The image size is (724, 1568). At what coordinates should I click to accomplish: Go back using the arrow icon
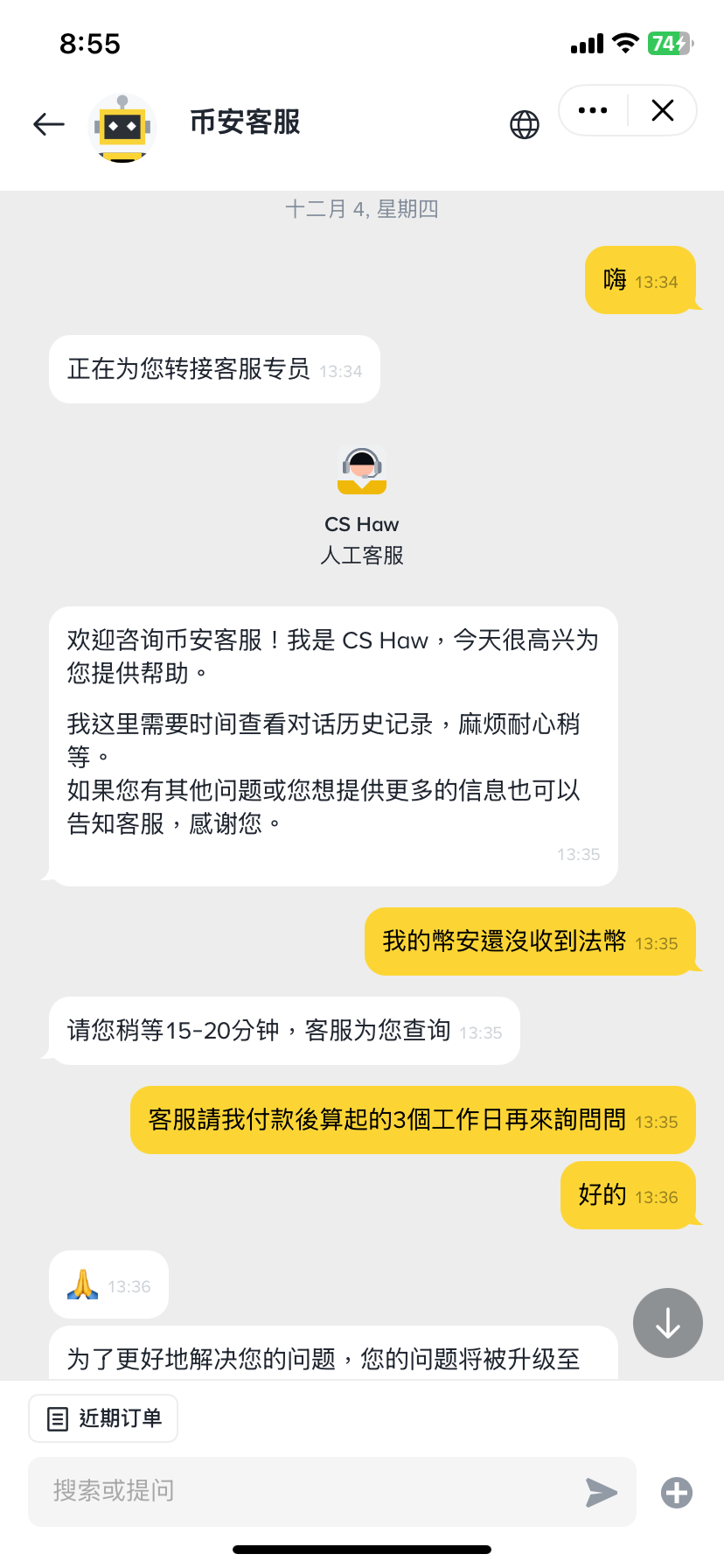[x=49, y=124]
